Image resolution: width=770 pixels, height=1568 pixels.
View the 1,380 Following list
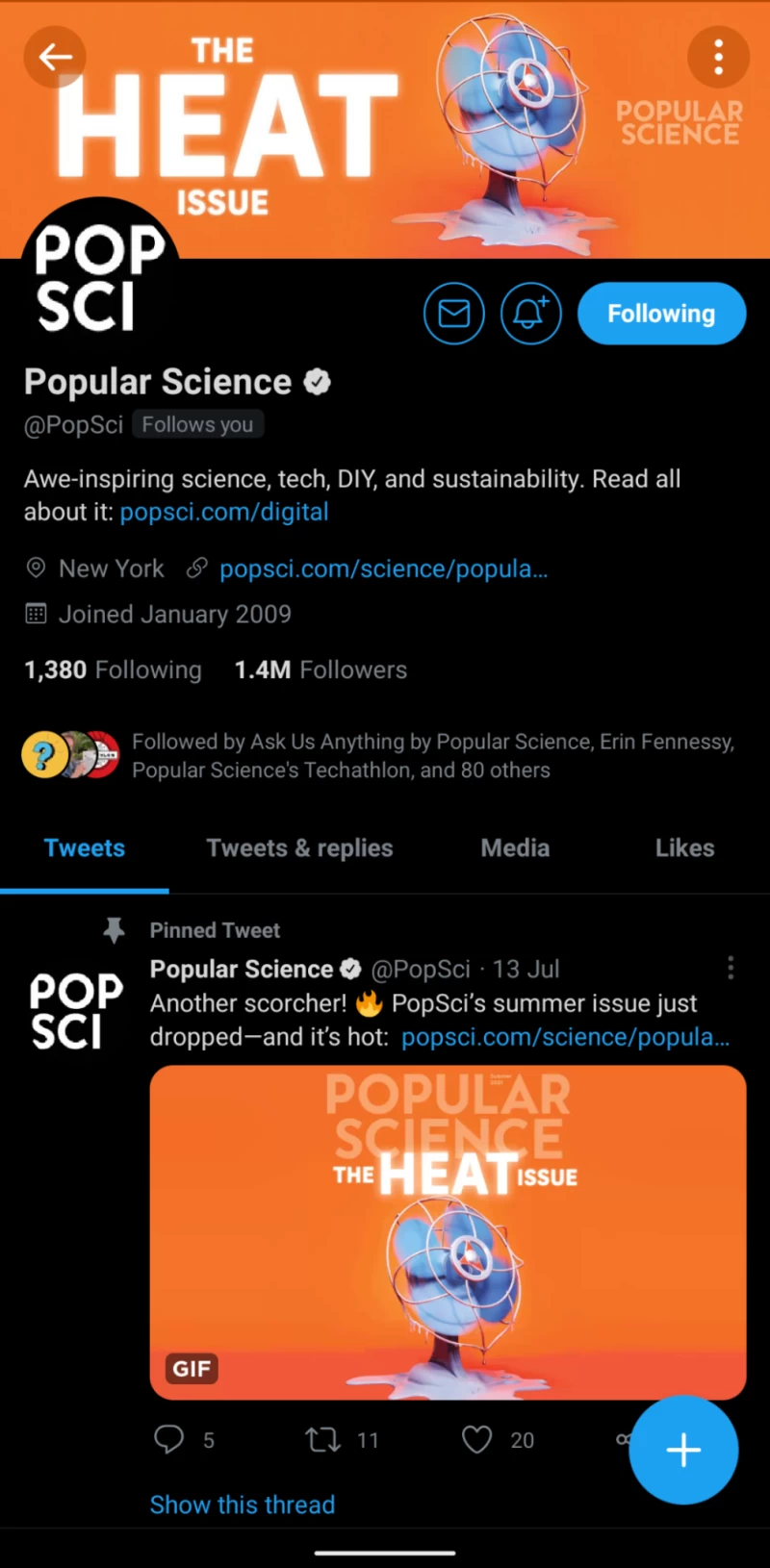coord(113,670)
